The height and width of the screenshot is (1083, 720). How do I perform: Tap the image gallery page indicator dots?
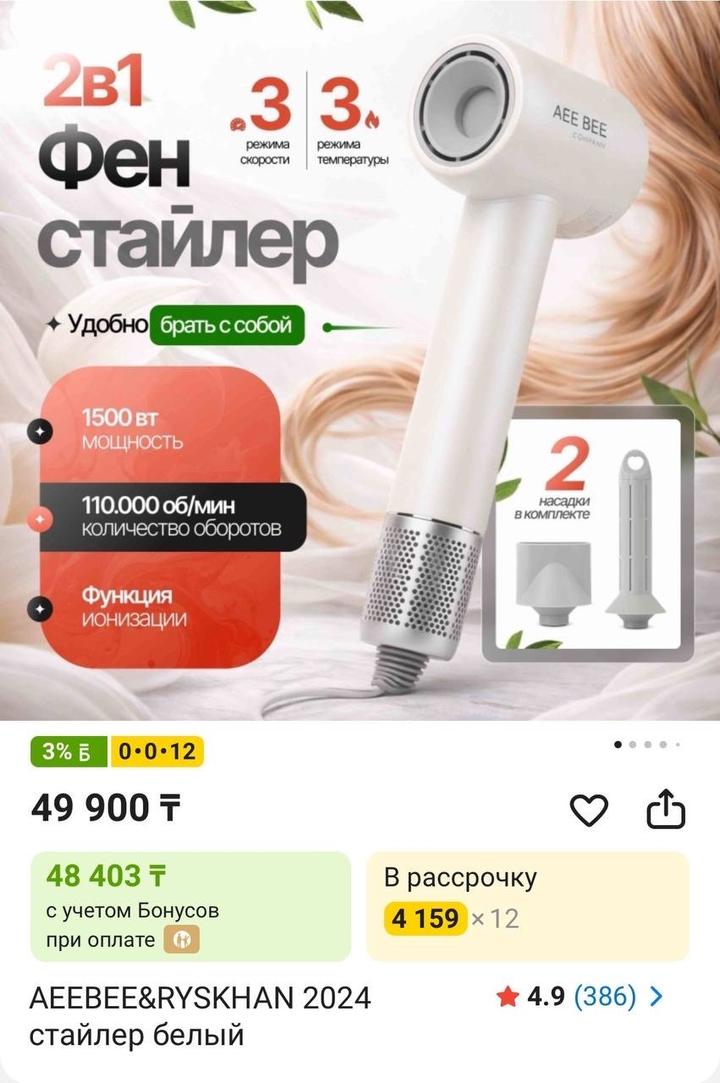coord(646,745)
